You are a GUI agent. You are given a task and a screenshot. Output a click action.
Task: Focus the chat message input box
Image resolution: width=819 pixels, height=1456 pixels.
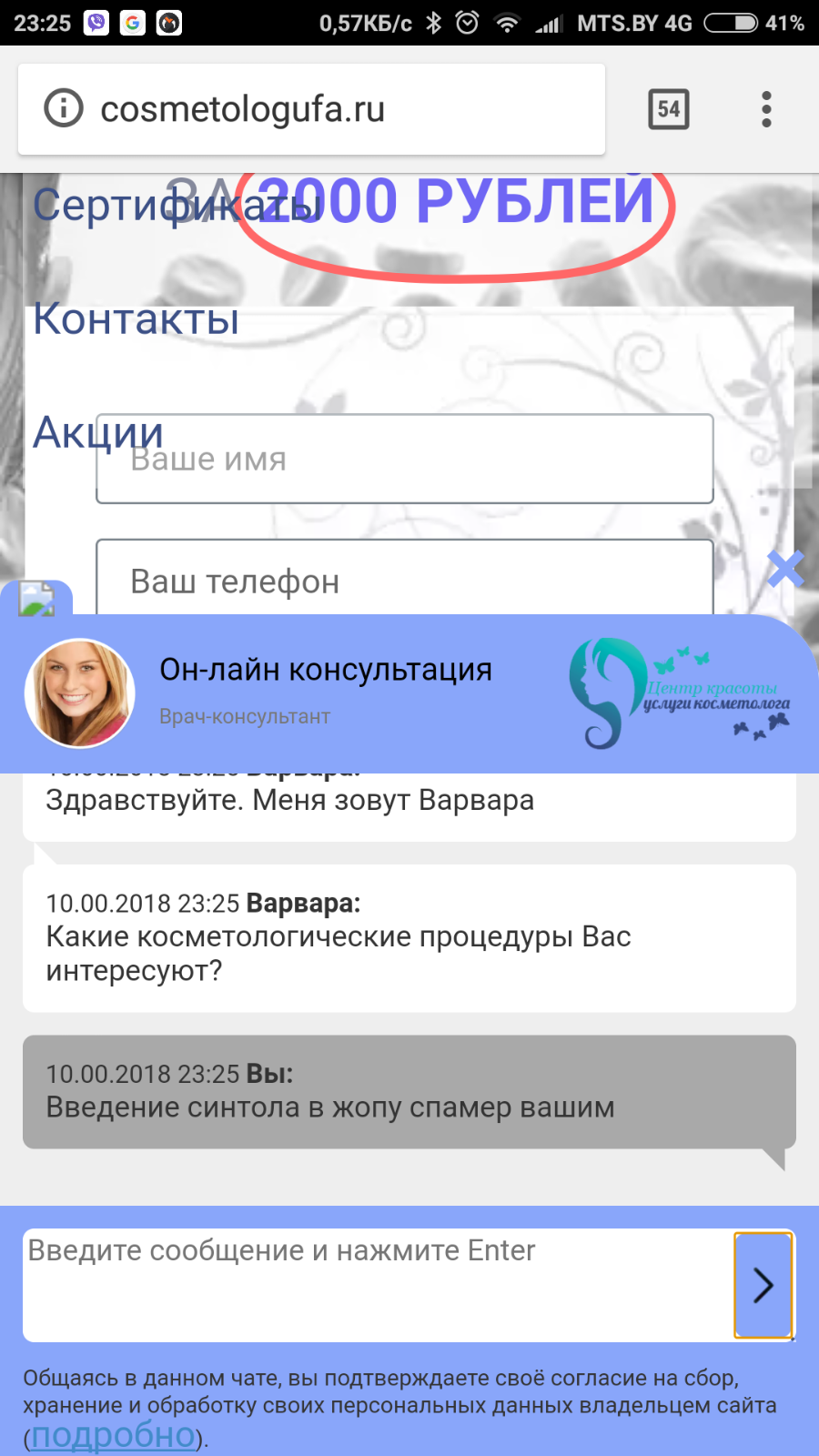click(x=378, y=1285)
